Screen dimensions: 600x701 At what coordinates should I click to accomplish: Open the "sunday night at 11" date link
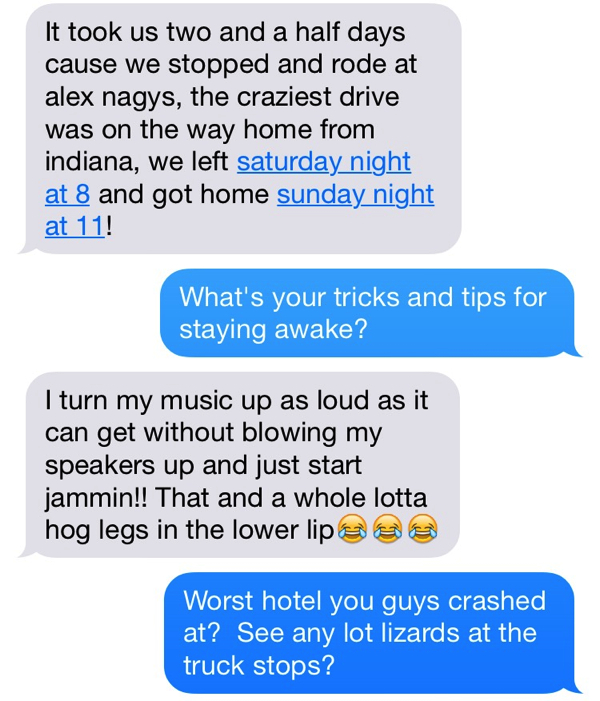354,194
